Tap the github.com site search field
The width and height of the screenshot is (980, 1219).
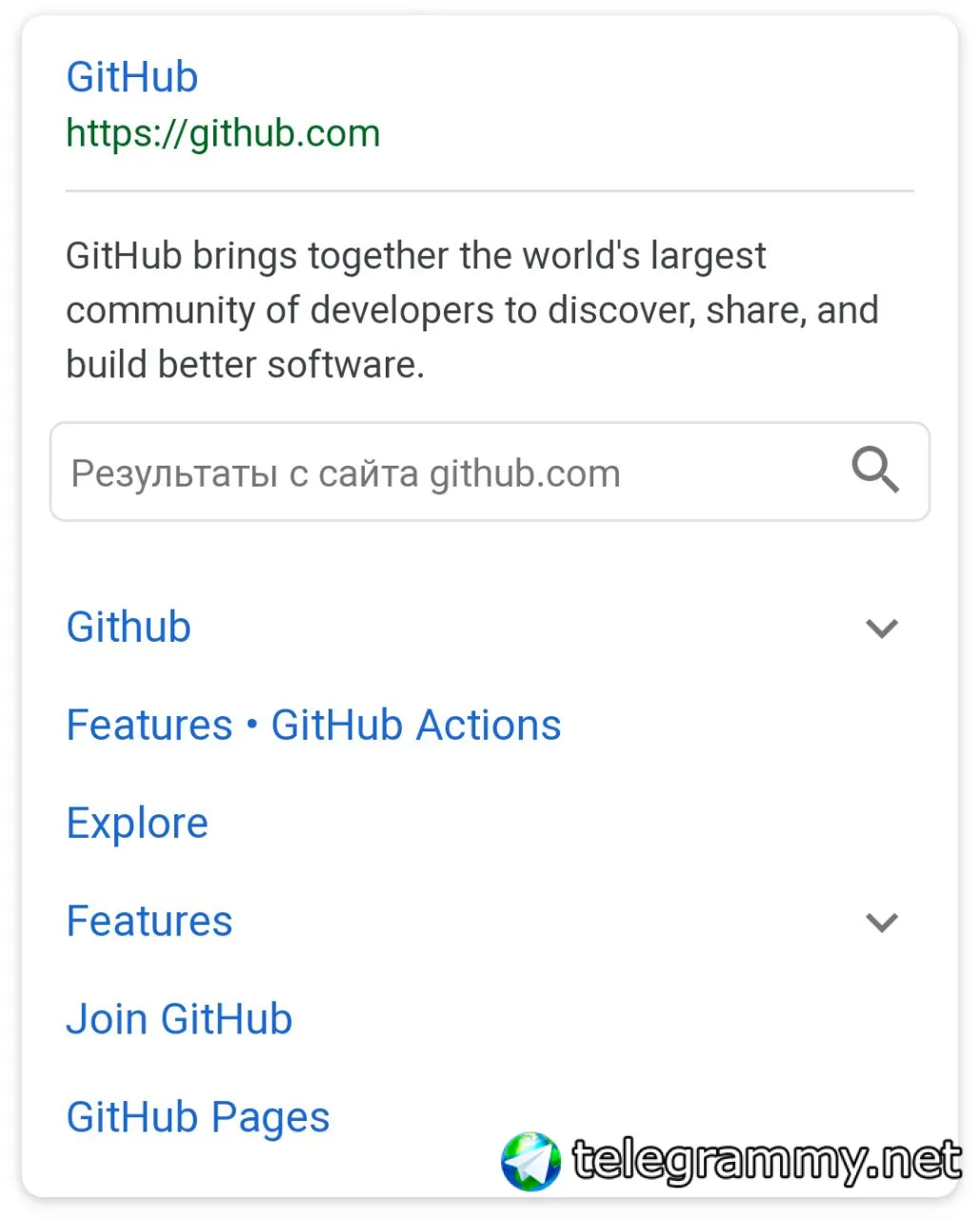pos(490,472)
